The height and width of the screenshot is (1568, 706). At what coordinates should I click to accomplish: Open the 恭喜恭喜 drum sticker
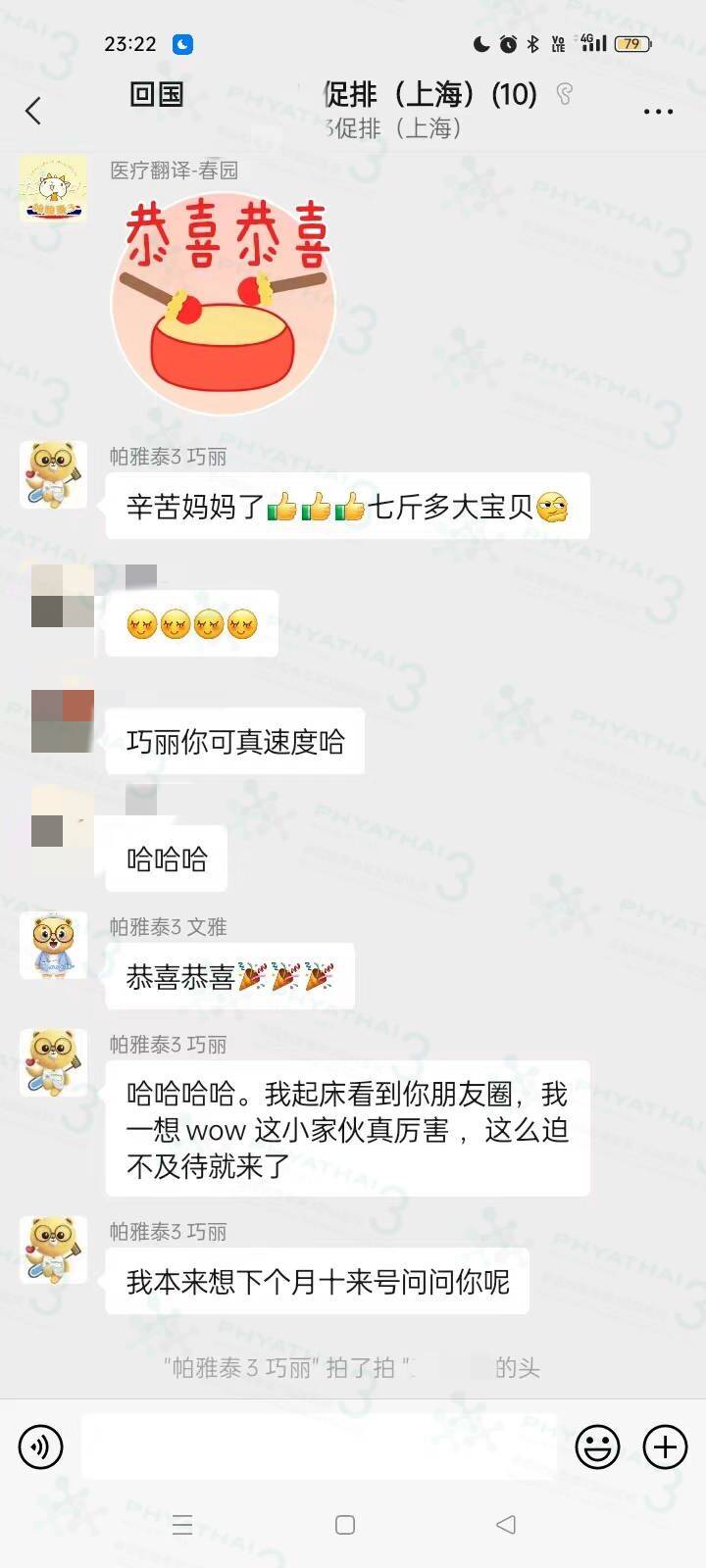coord(224,299)
